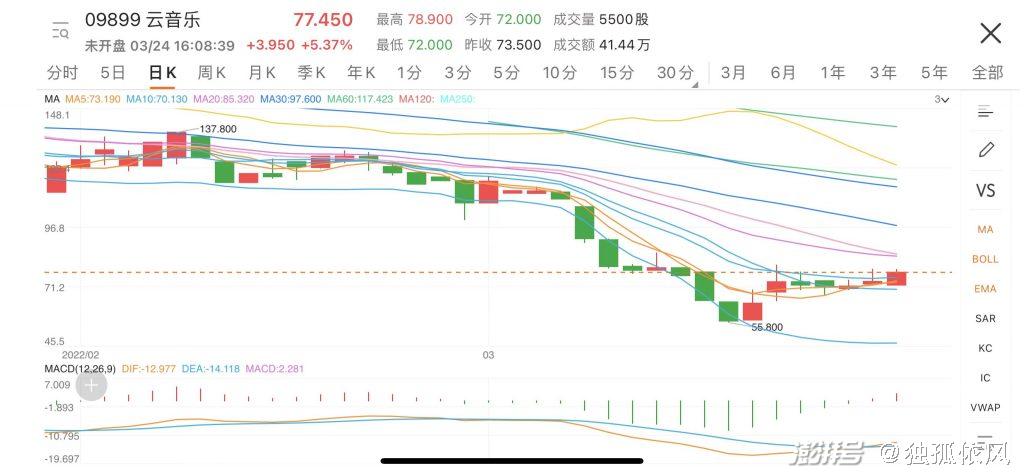This screenshot has width=1024, height=473.
Task: Set the range to 全部
Action: click(987, 72)
